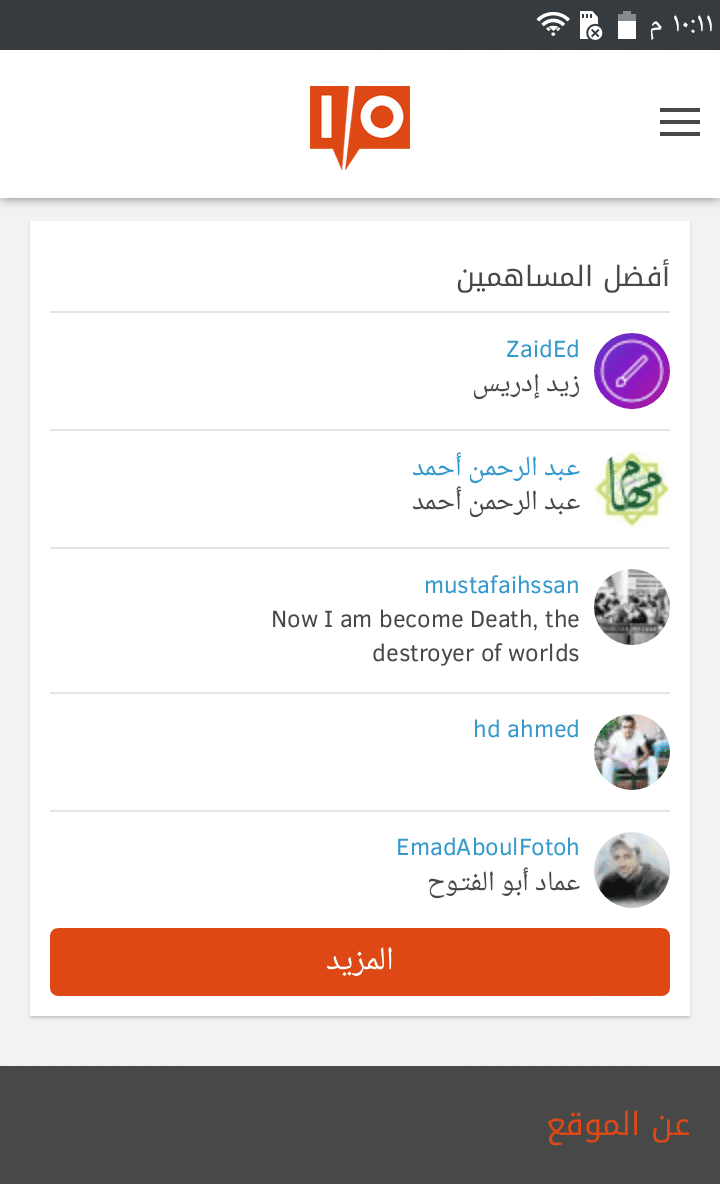This screenshot has height=1184, width=720.
Task: Tap hd ahmed's avatar photo
Action: click(x=632, y=751)
